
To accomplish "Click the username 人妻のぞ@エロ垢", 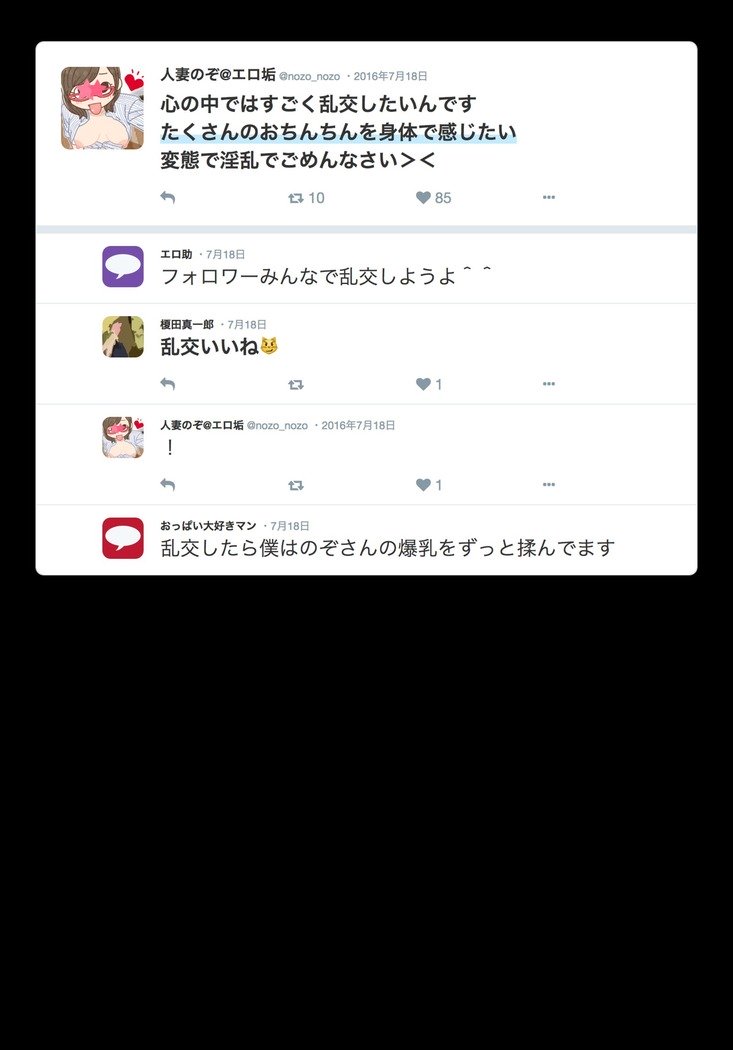I will coord(204,73).
